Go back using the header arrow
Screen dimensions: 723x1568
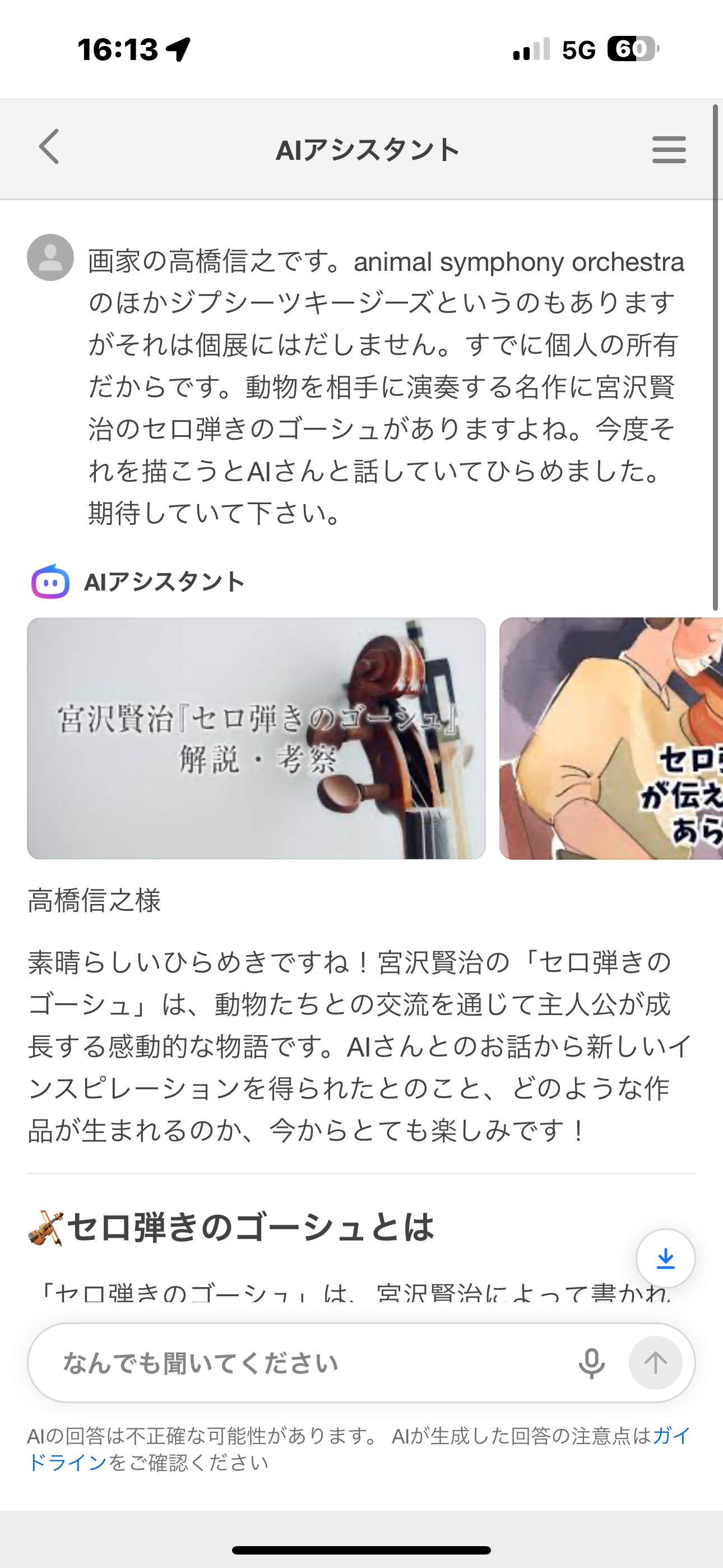click(49, 147)
